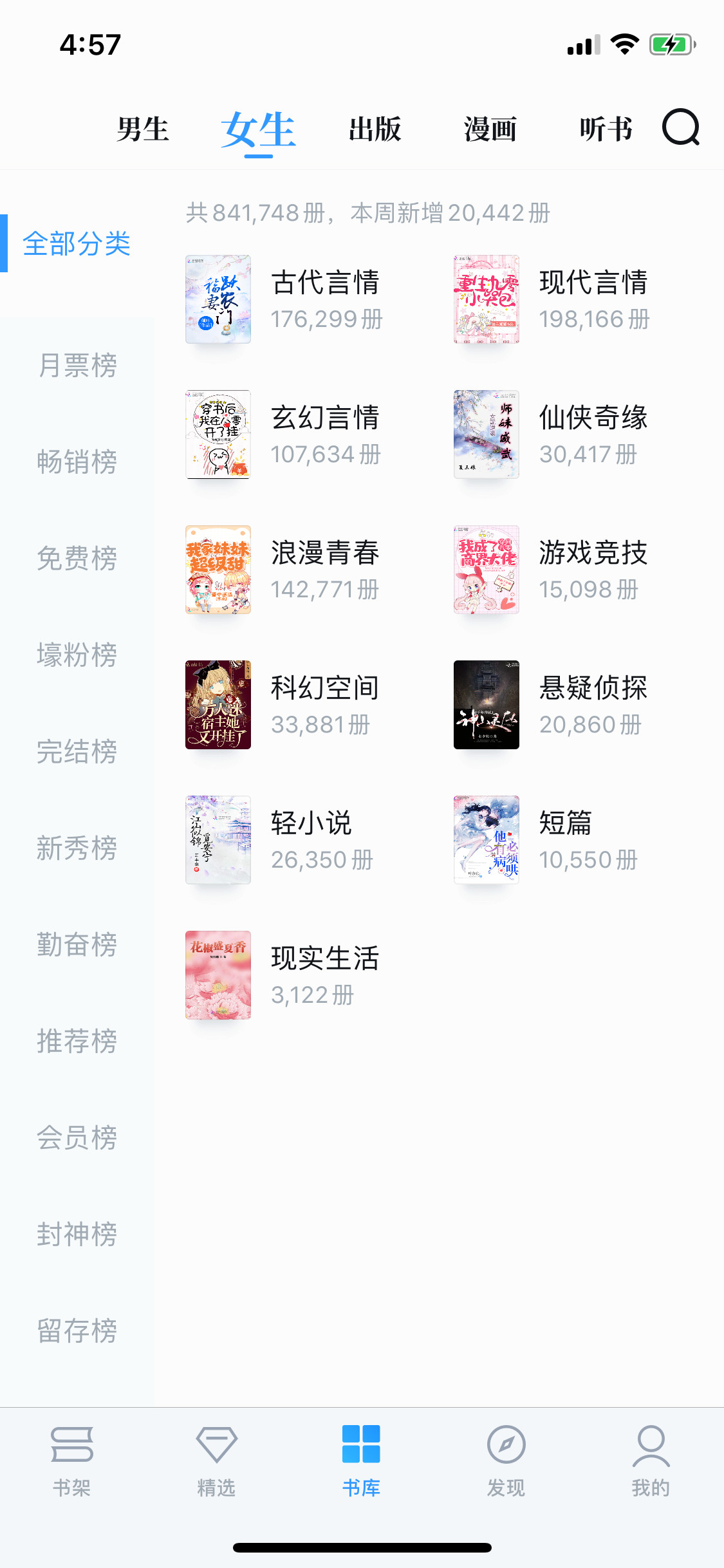
Task: Select 畅销榜 from the sidebar
Action: pyautogui.click(x=77, y=463)
